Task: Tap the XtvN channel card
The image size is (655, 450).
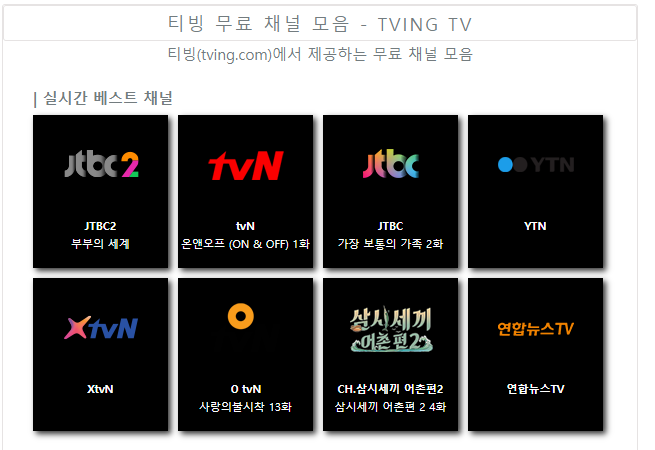Action: [x=100, y=355]
